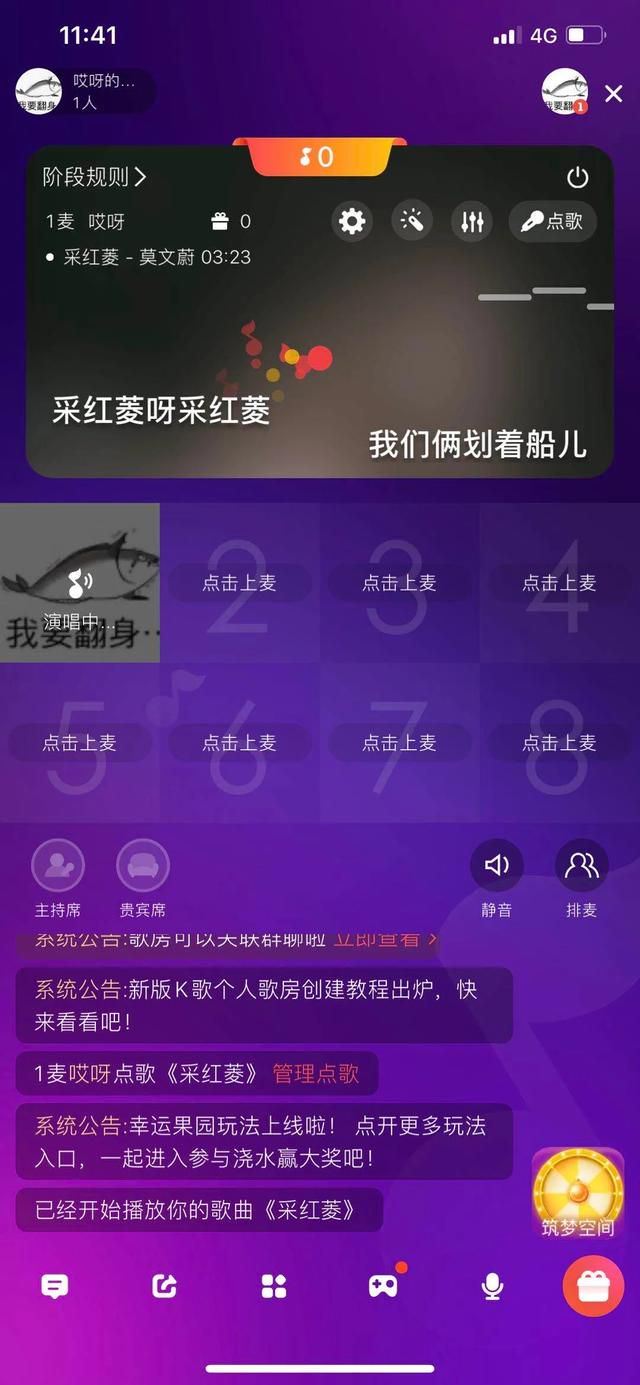Mute room audio with 静音
Image resolution: width=640 pixels, height=1385 pixels.
tap(497, 866)
